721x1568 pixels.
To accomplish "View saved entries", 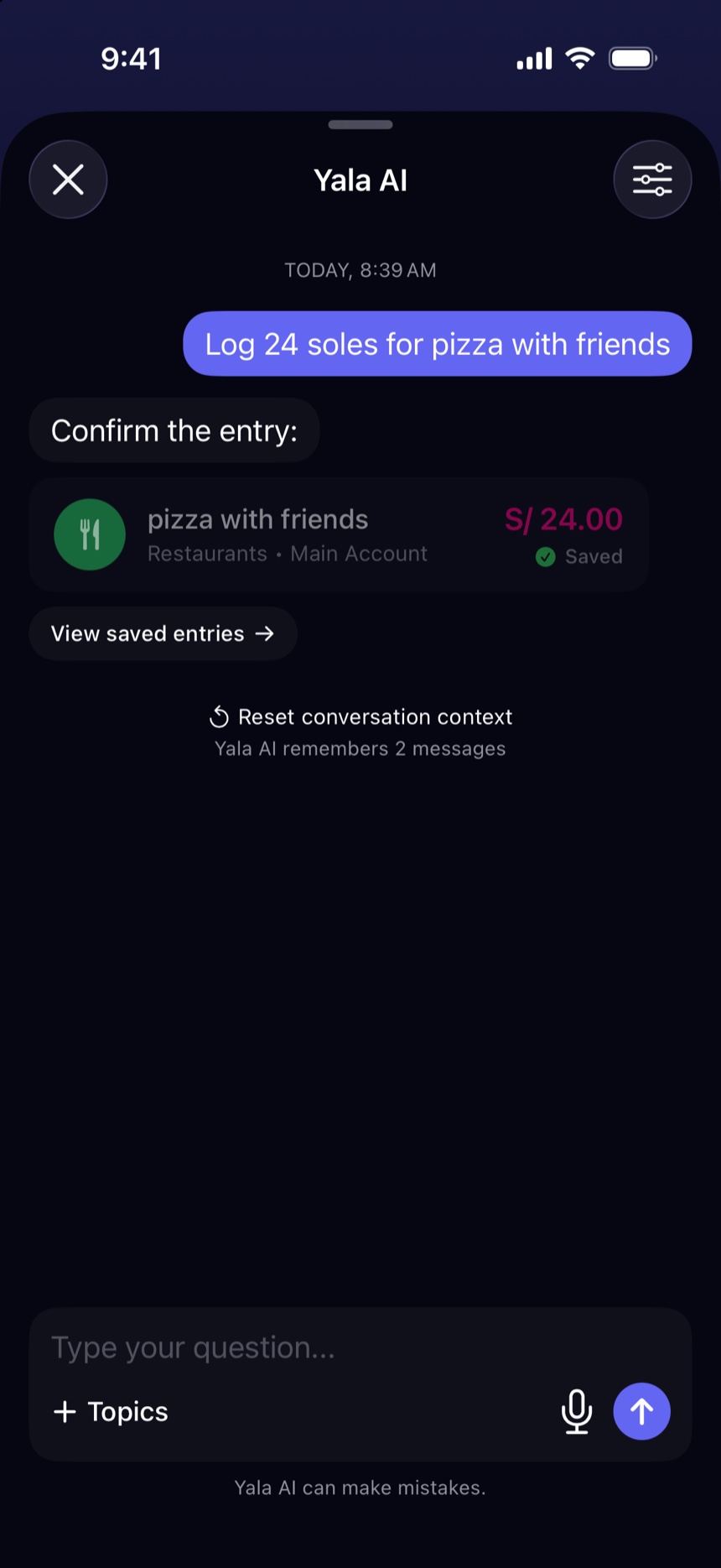I will (x=163, y=633).
